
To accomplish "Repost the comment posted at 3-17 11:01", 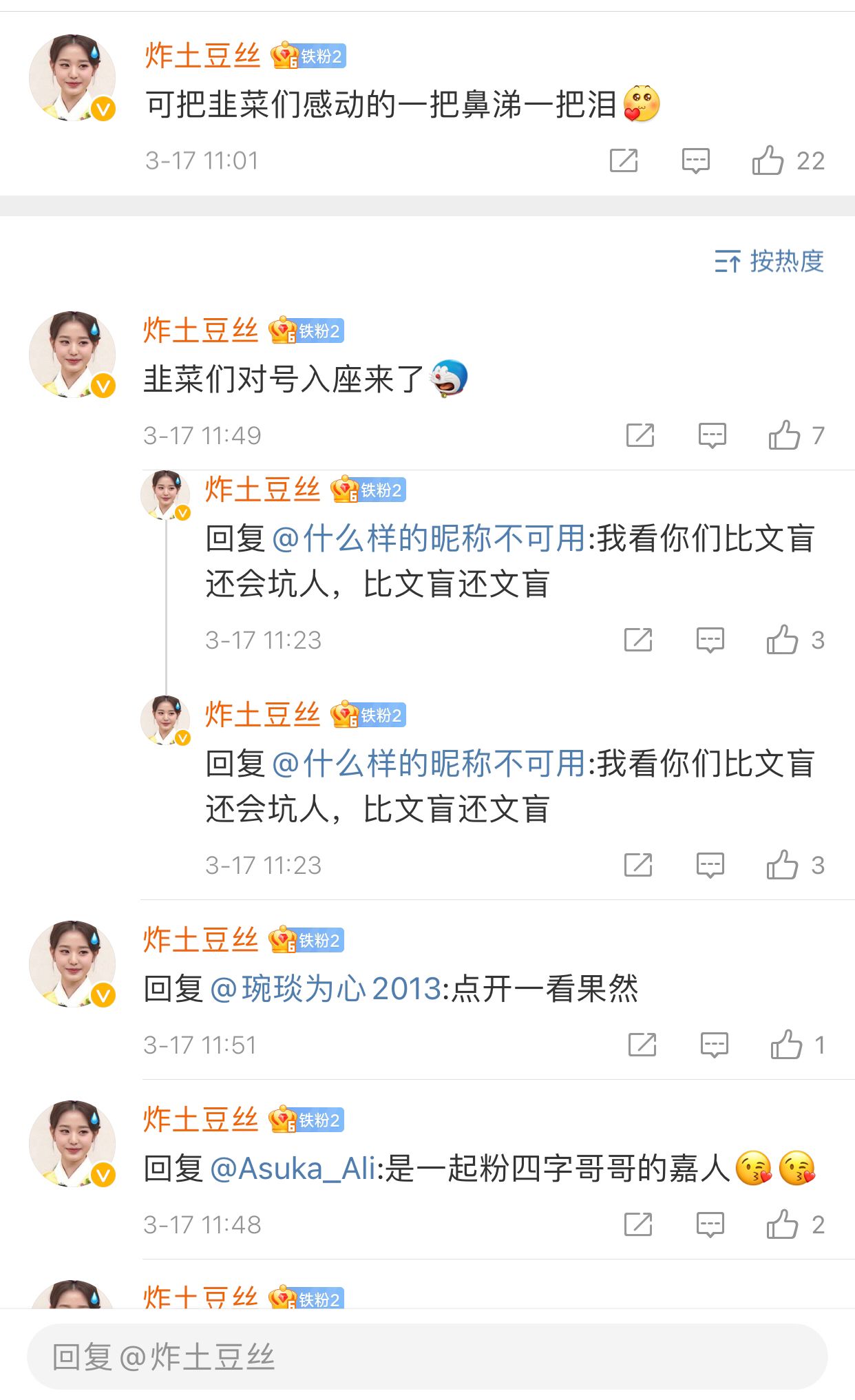I will pos(624,161).
